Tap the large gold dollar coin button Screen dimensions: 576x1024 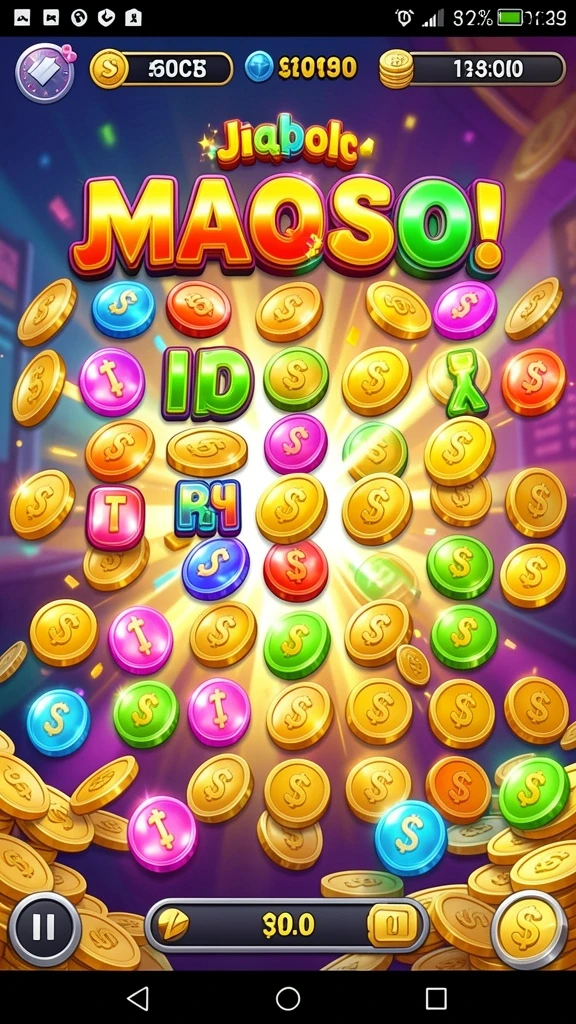[x=529, y=927]
